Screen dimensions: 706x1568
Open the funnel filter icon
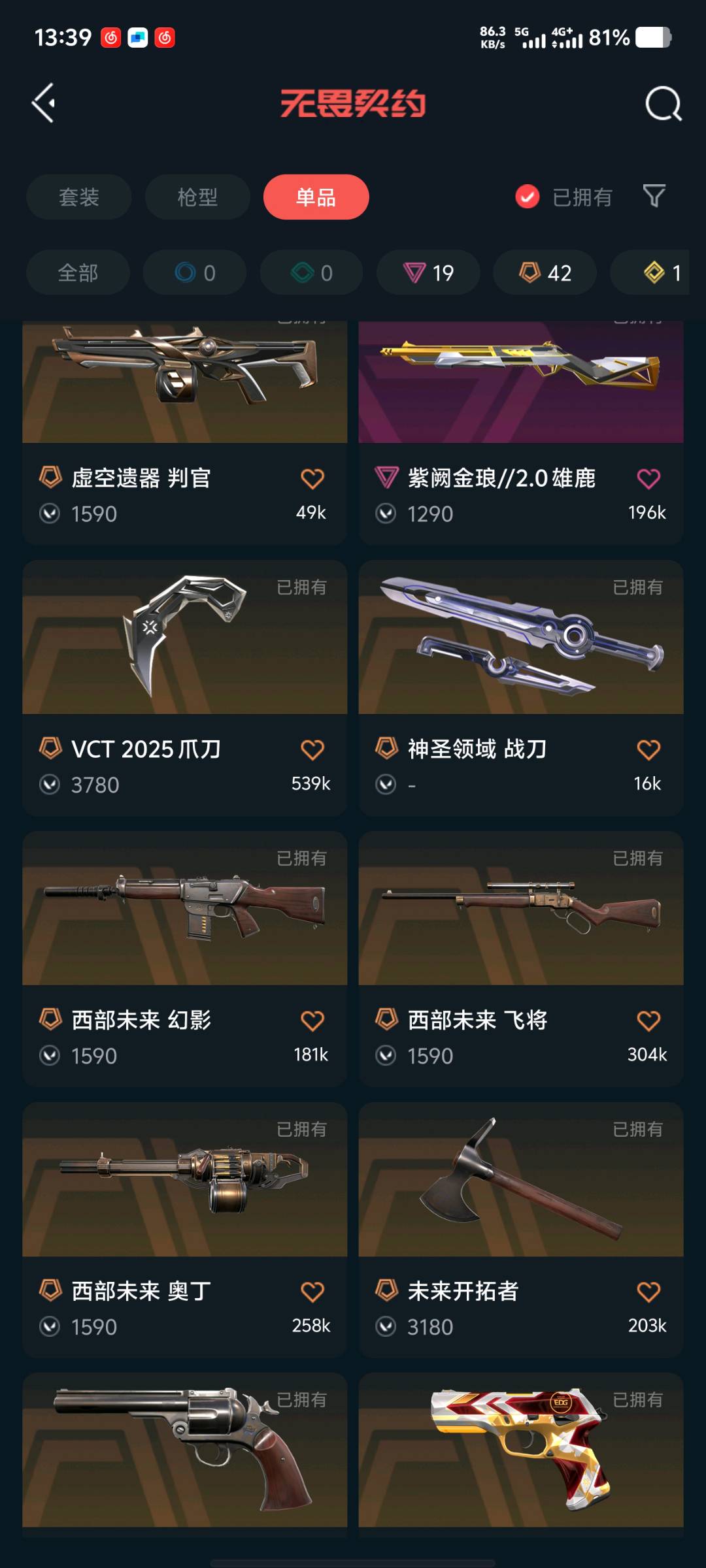[654, 196]
